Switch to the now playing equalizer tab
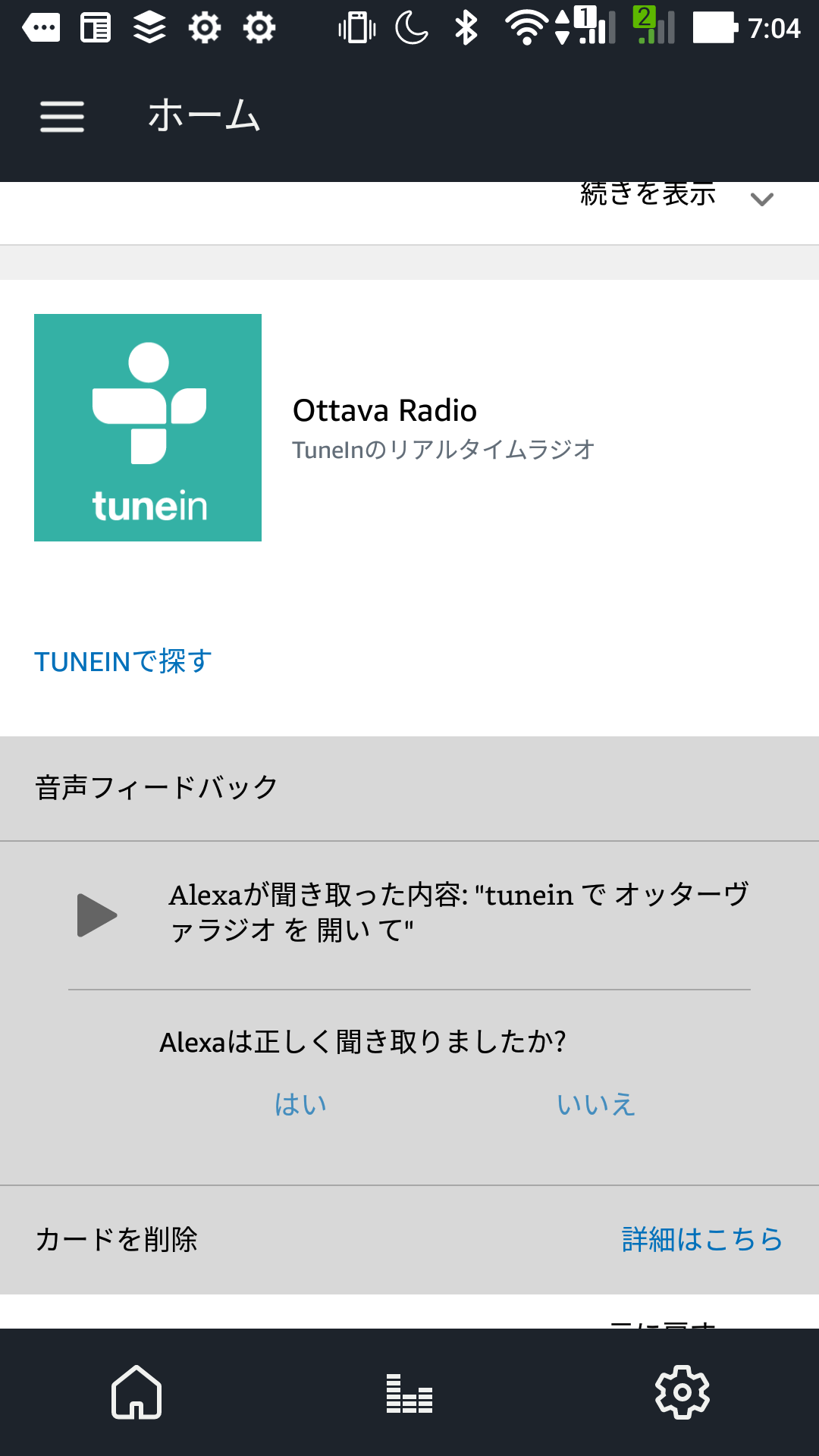Viewport: 819px width, 1456px height. click(409, 1393)
